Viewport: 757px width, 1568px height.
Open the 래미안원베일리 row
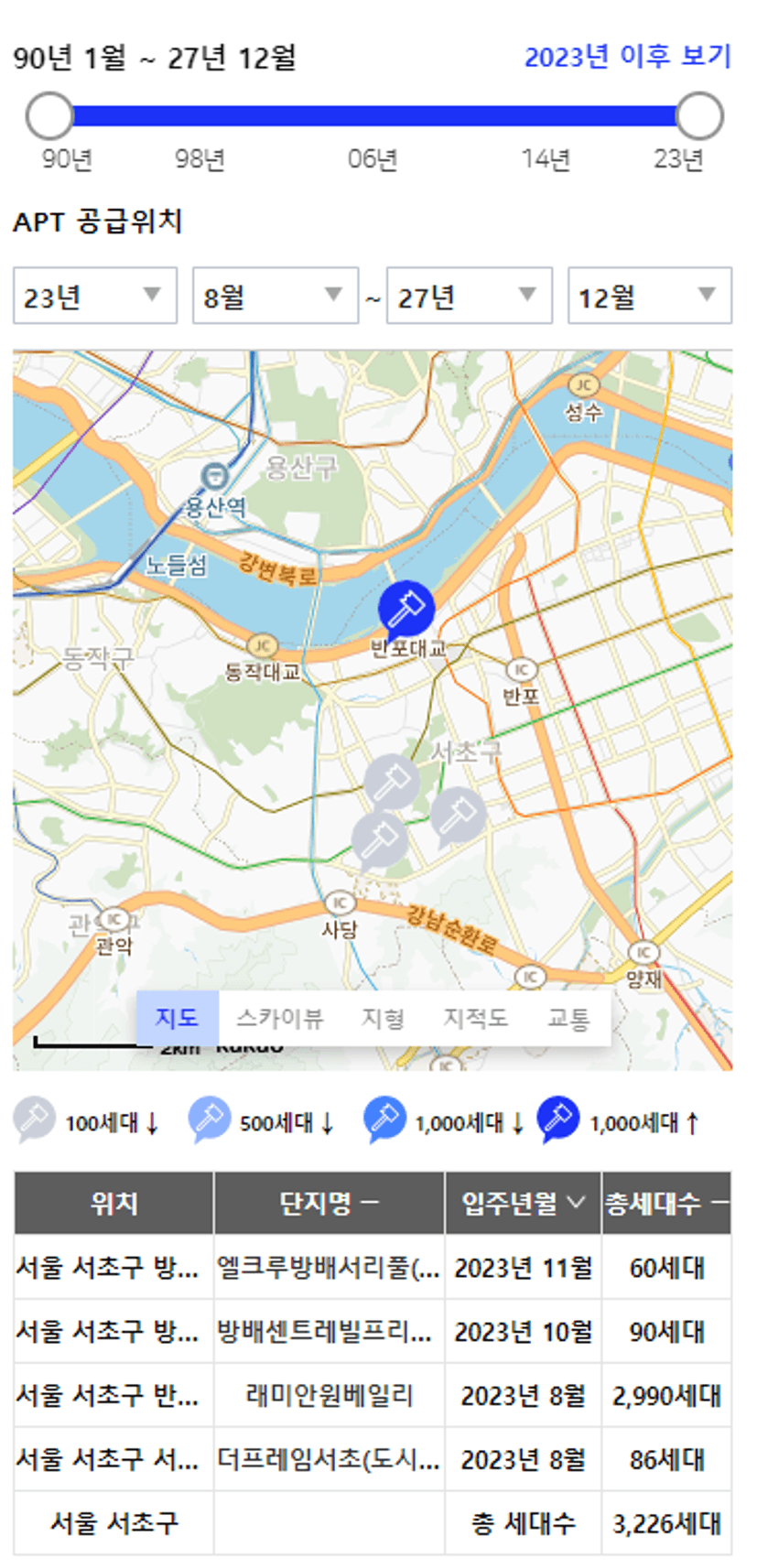tap(373, 1395)
